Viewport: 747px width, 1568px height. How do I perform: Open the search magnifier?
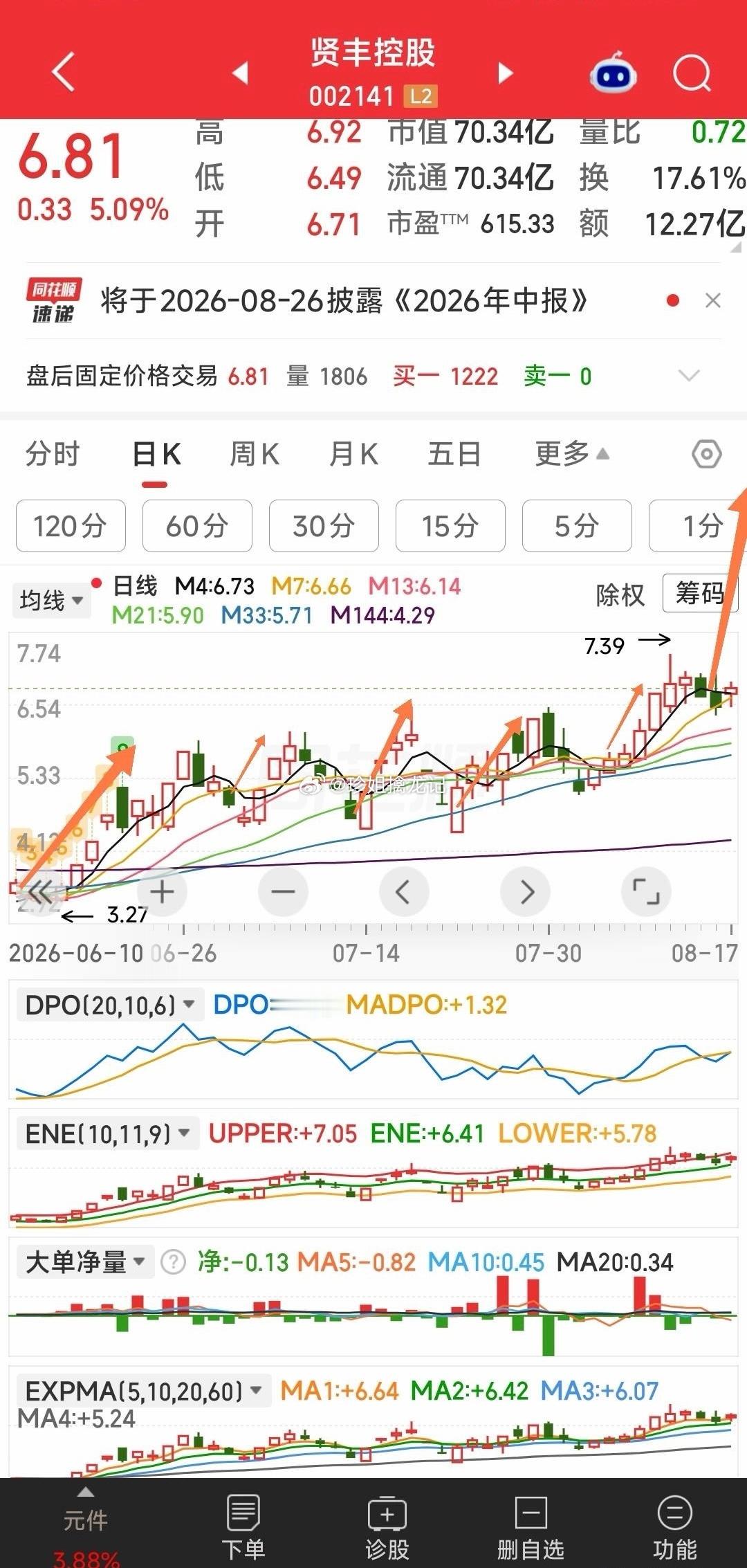[x=692, y=73]
